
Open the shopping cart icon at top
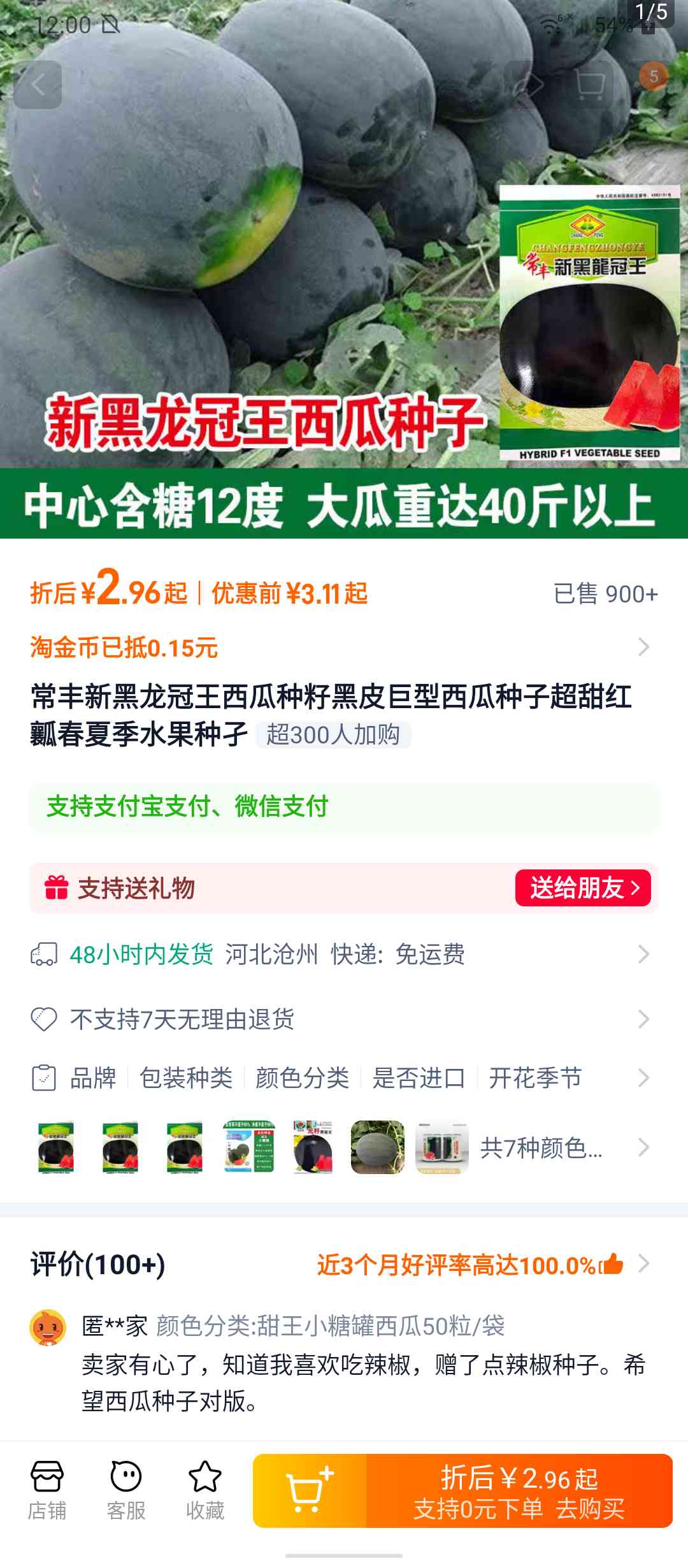pos(589,85)
